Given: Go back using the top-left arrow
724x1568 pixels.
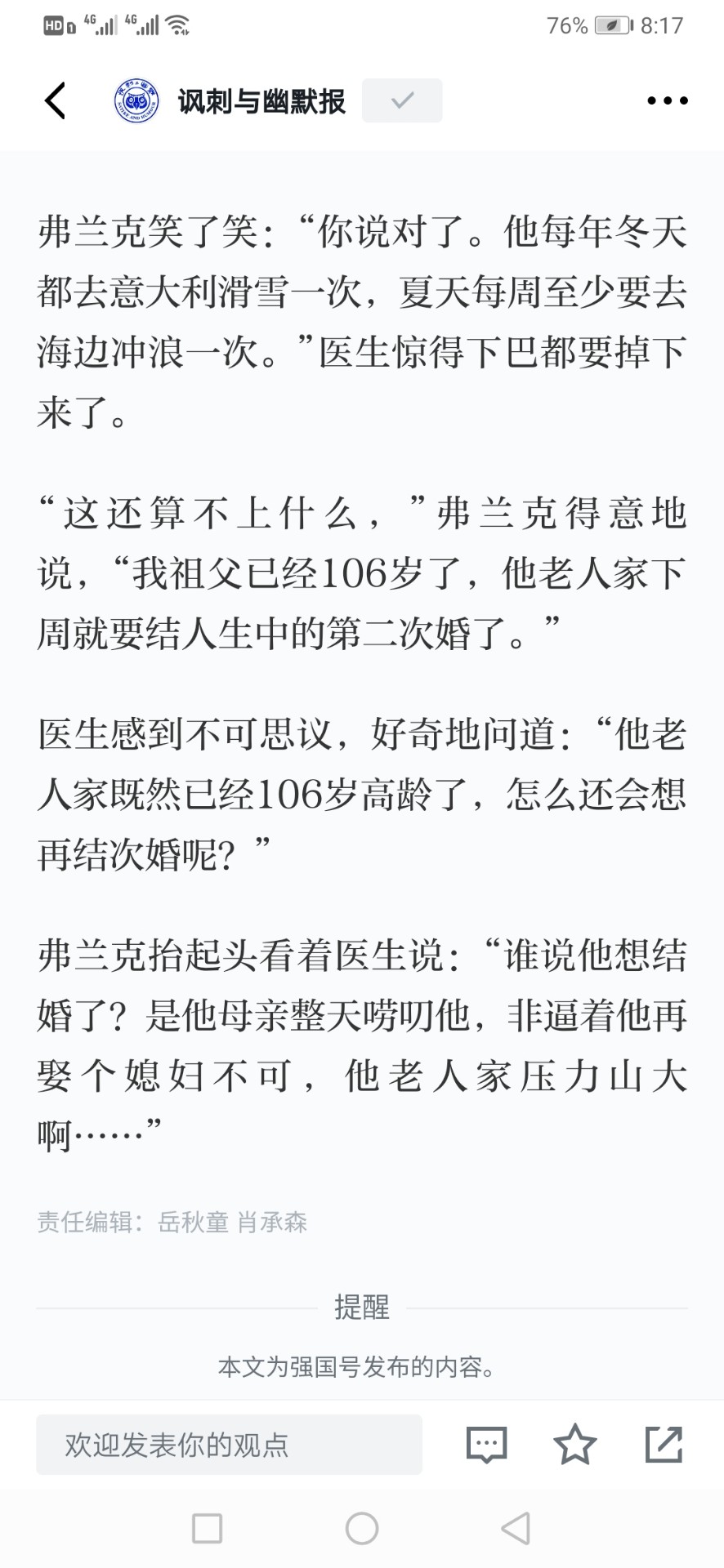Looking at the screenshot, I should click(x=55, y=100).
